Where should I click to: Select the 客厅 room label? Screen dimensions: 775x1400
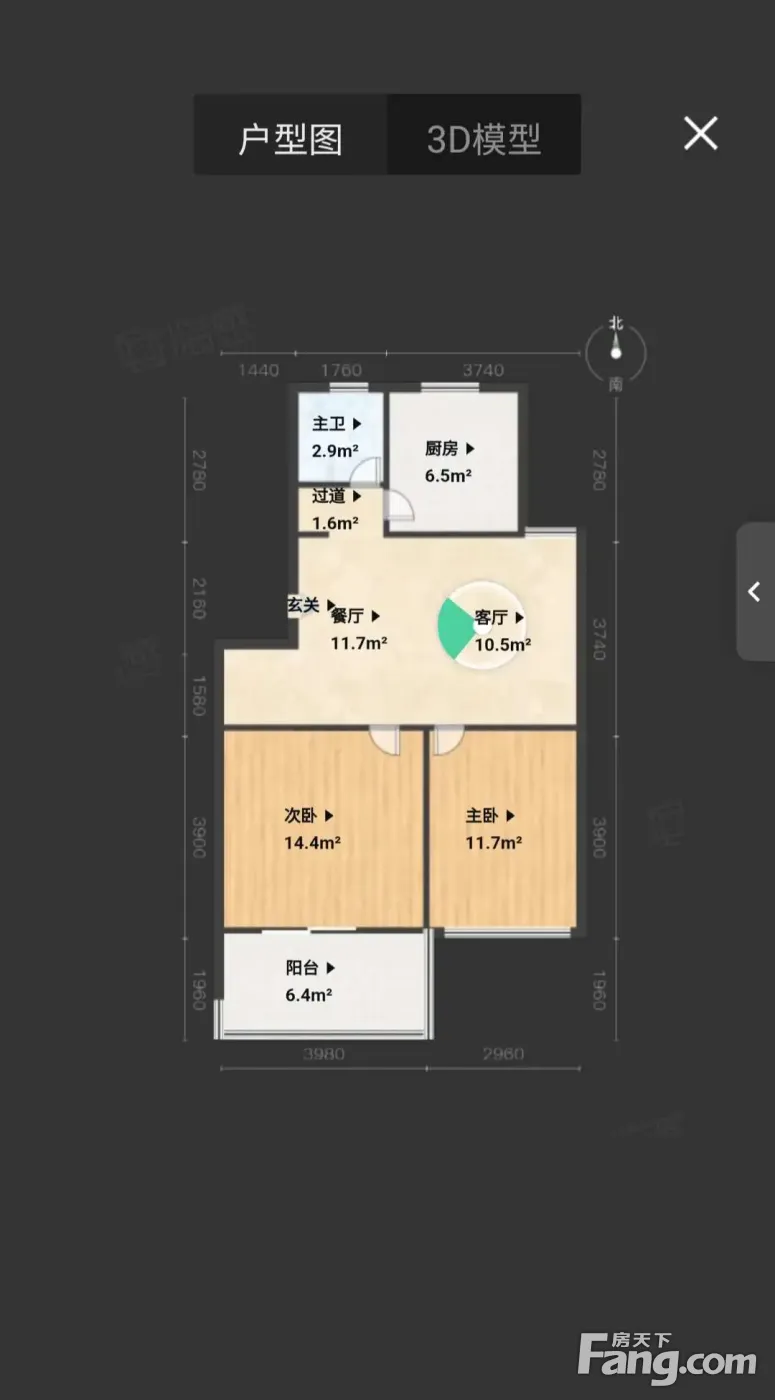[x=500, y=618]
